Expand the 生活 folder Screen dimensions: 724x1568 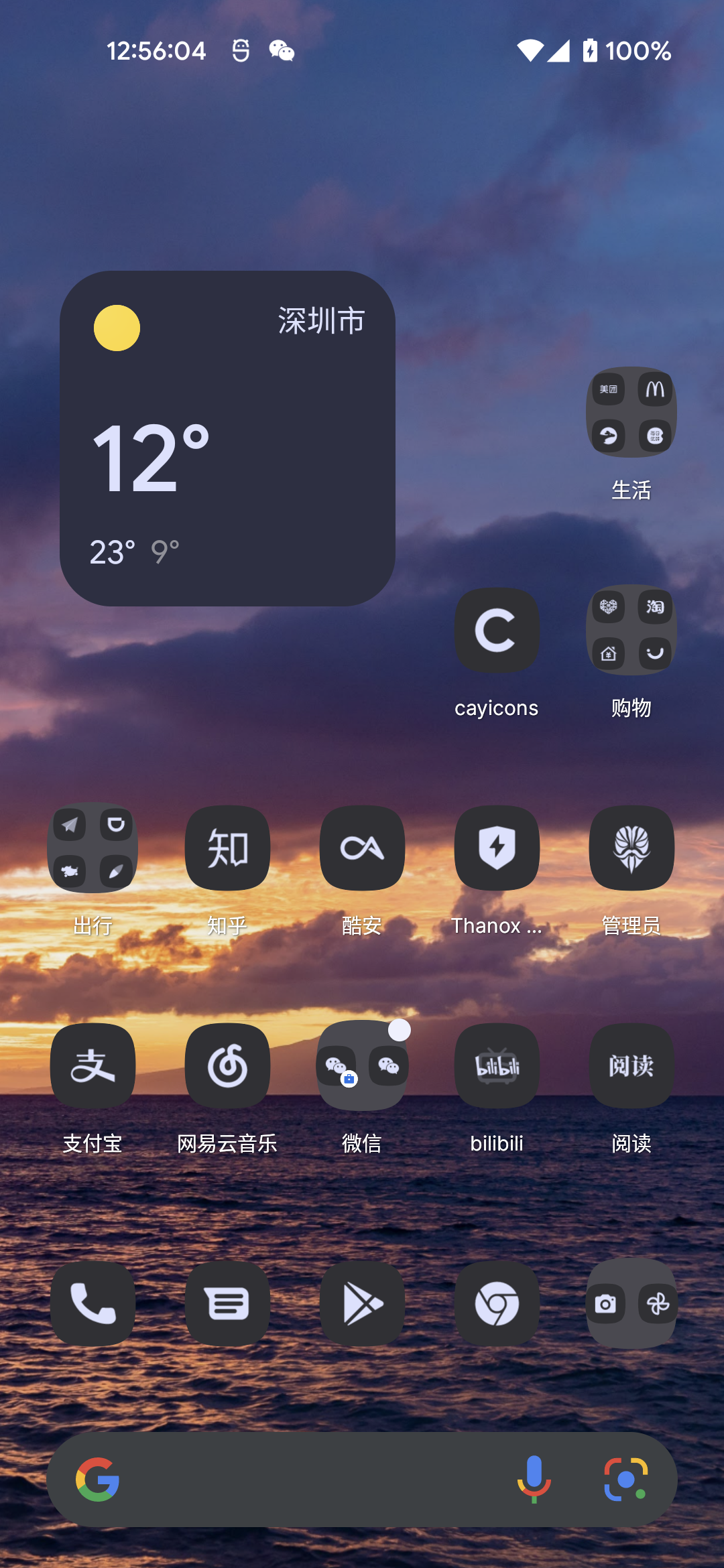coord(631,412)
